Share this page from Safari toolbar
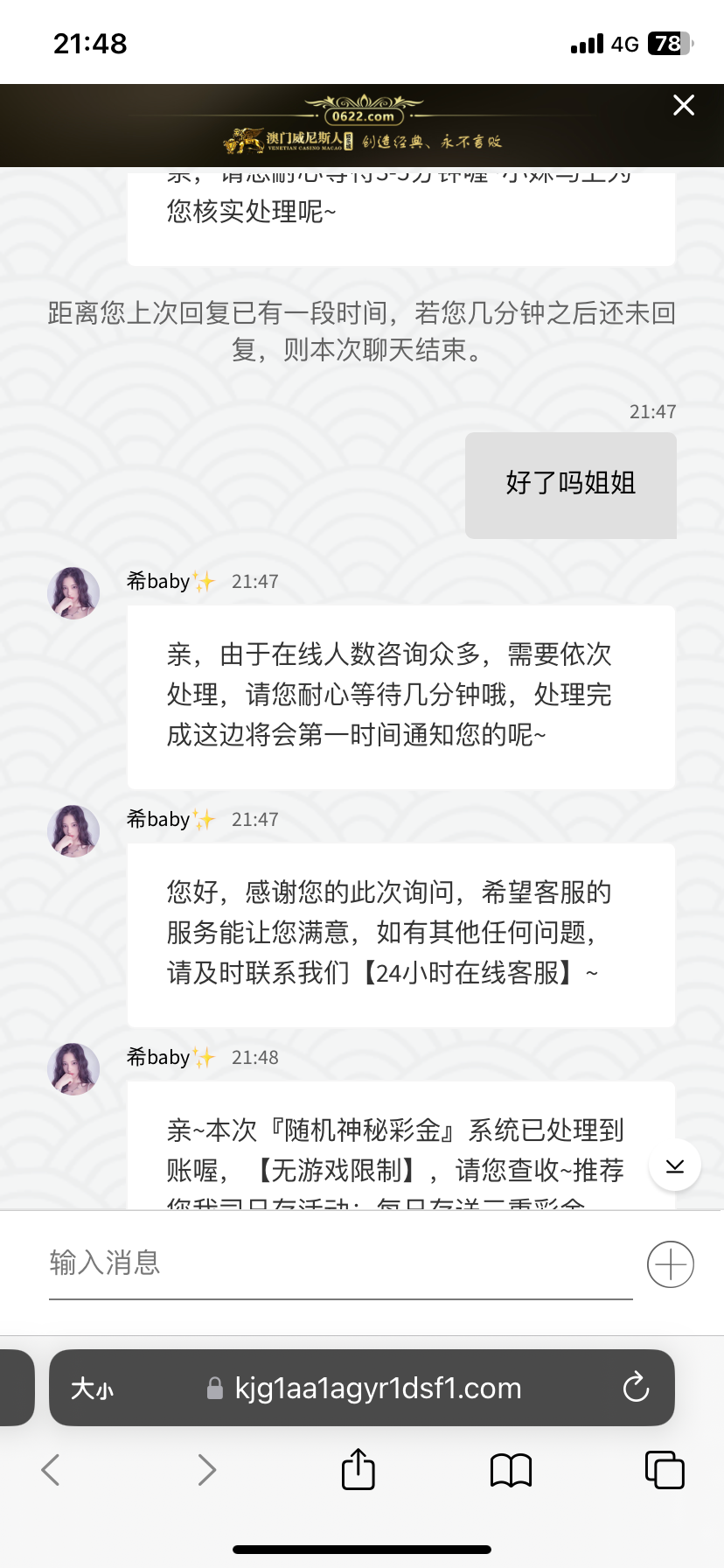The height and width of the screenshot is (1568, 724). coord(359,1469)
